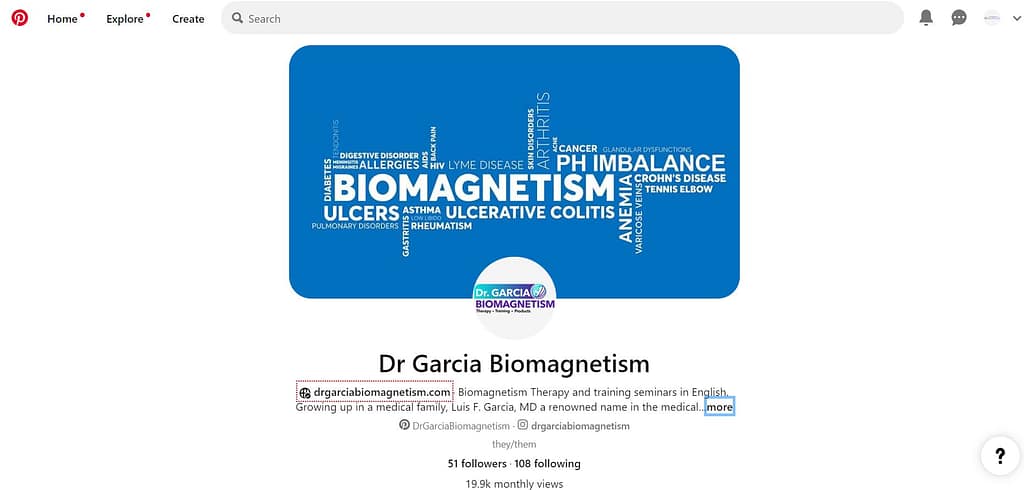Tap the search field
The image size is (1024, 490).
click(x=560, y=18)
